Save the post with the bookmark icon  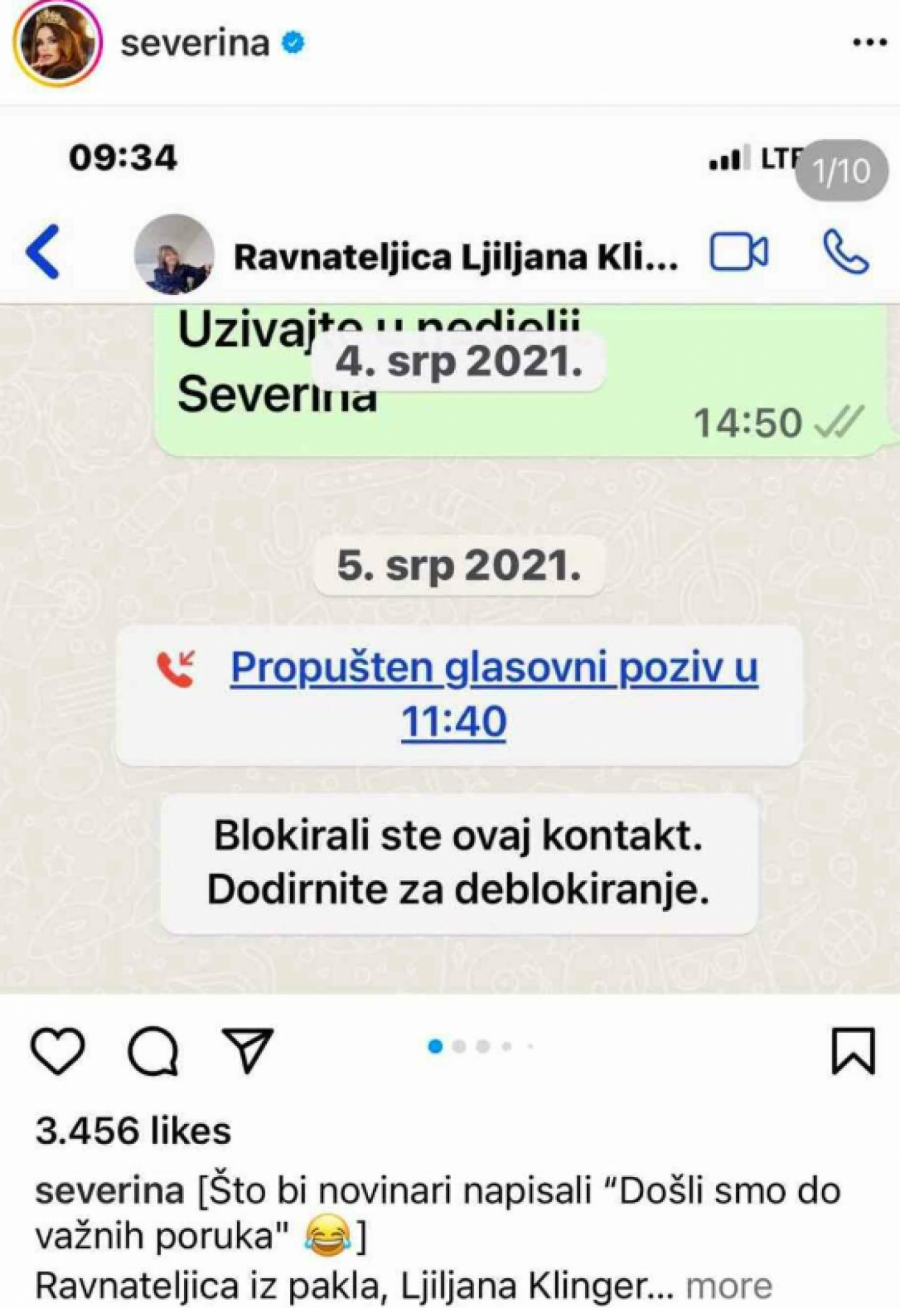(x=852, y=1051)
